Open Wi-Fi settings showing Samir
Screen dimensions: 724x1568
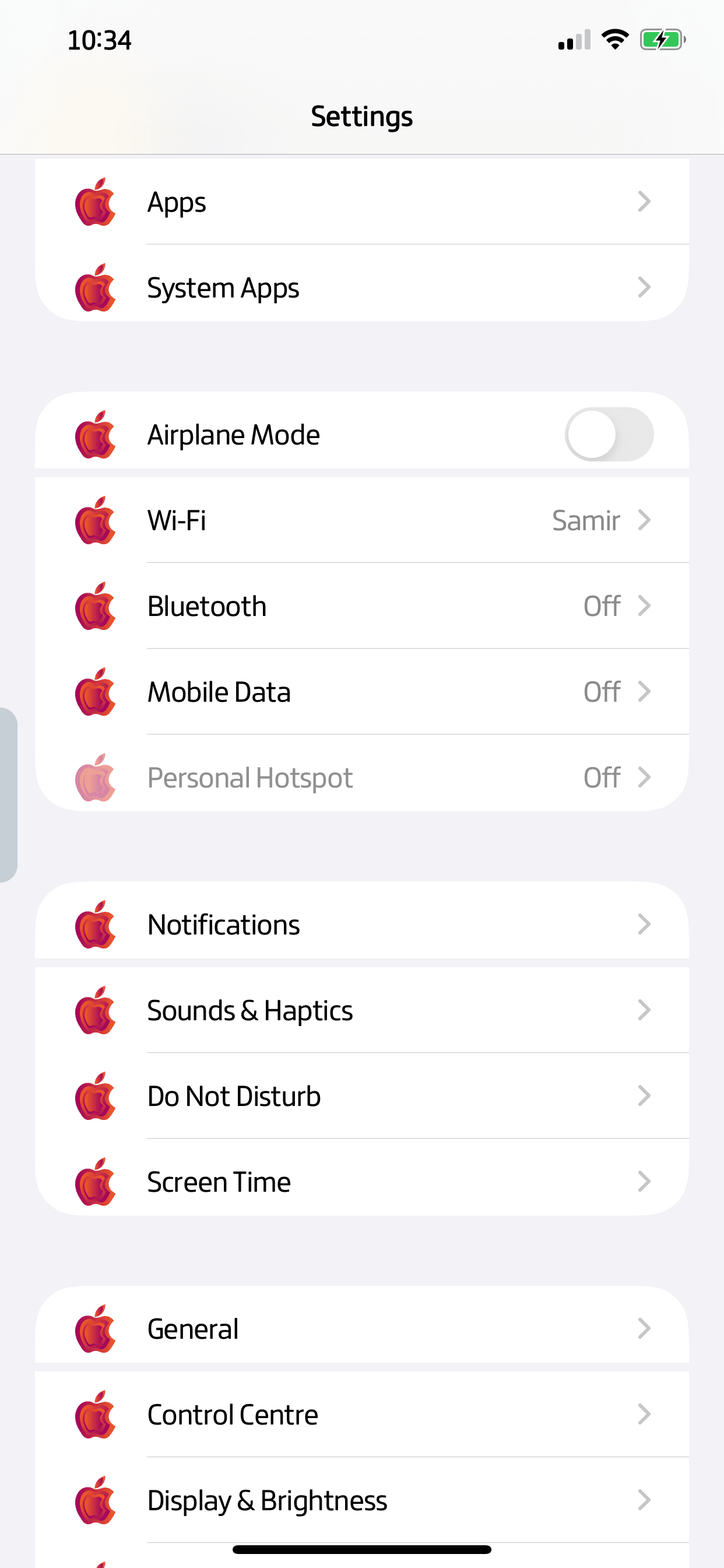(x=362, y=520)
